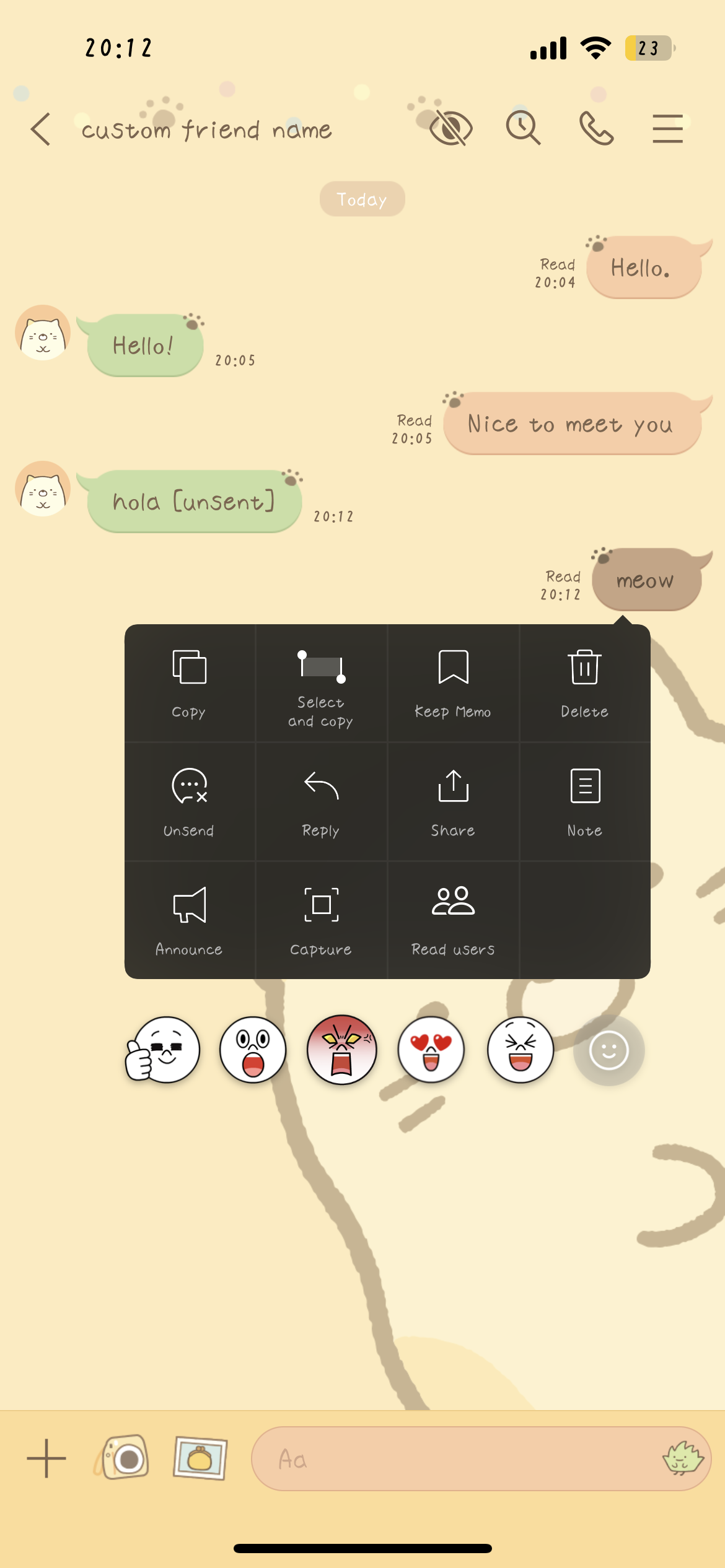Capture the chat screenshot

point(321,921)
